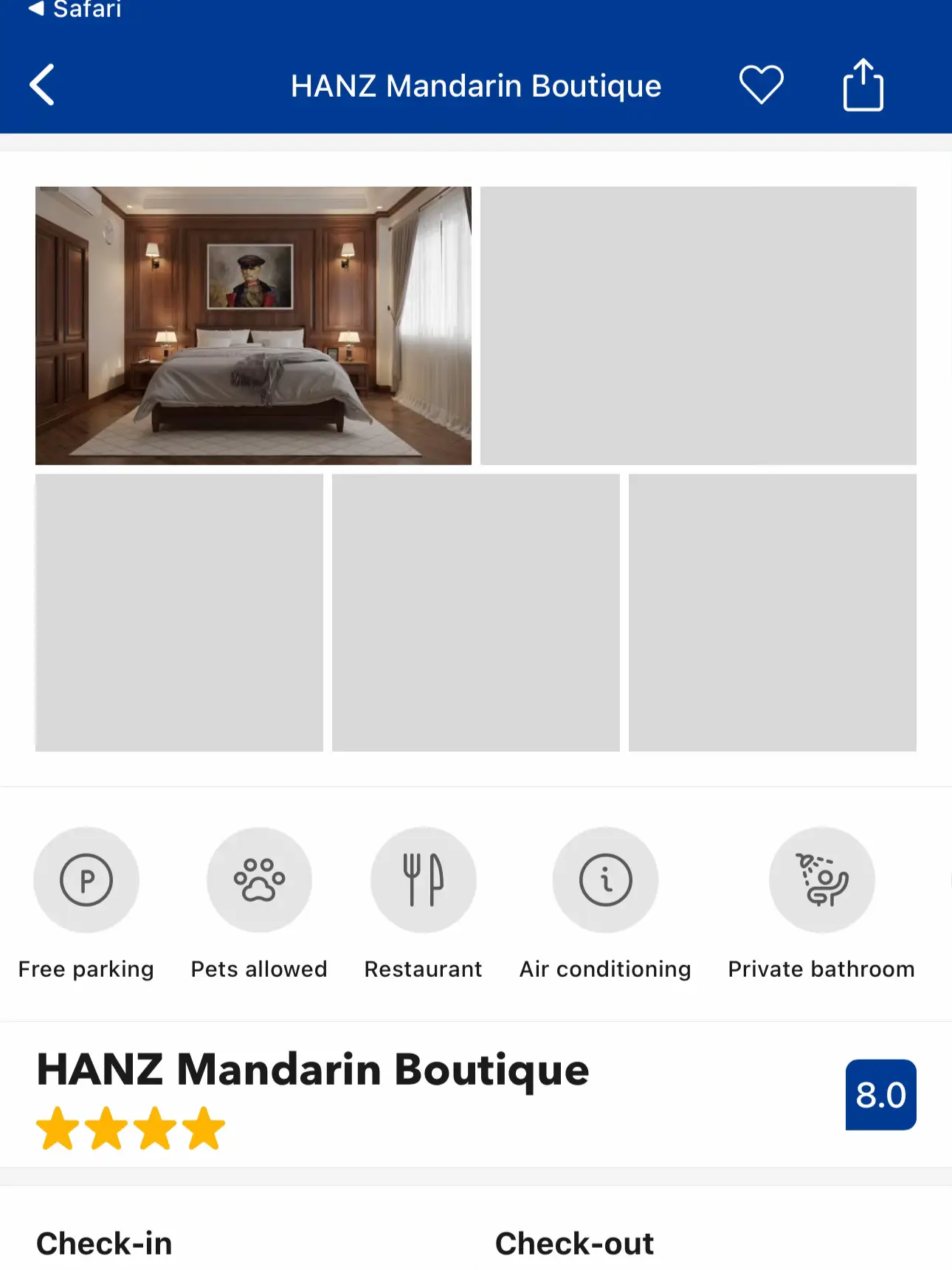Save hotel to favorites with heart icon
The width and height of the screenshot is (952, 1270).
pyautogui.click(x=761, y=85)
